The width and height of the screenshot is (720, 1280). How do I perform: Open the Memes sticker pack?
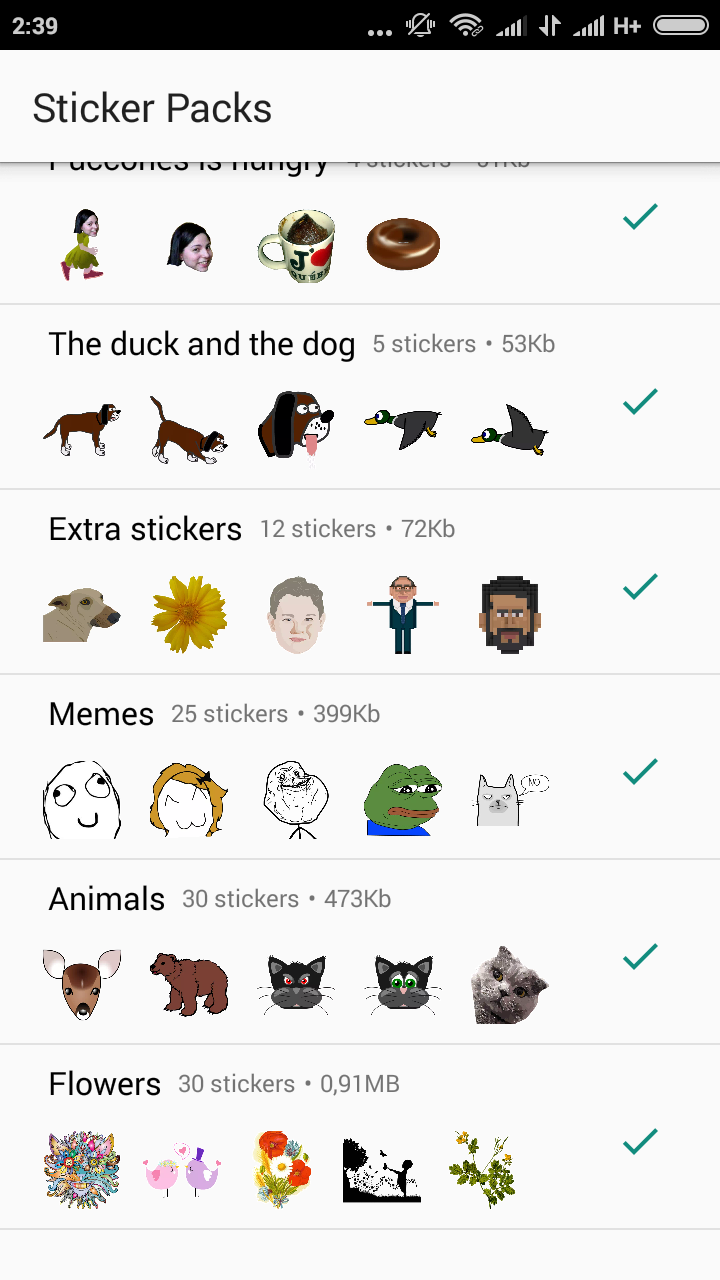click(360, 767)
